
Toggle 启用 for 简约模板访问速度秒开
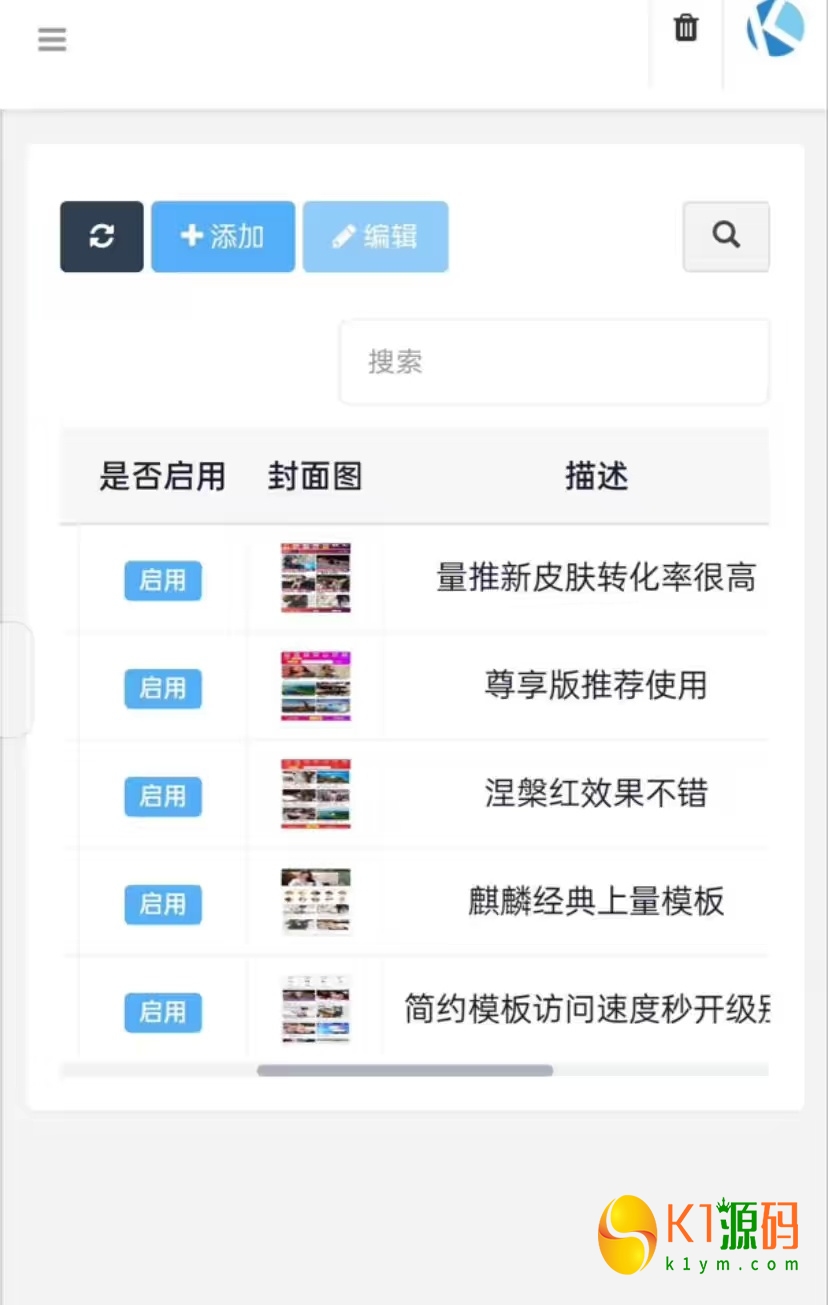163,1012
